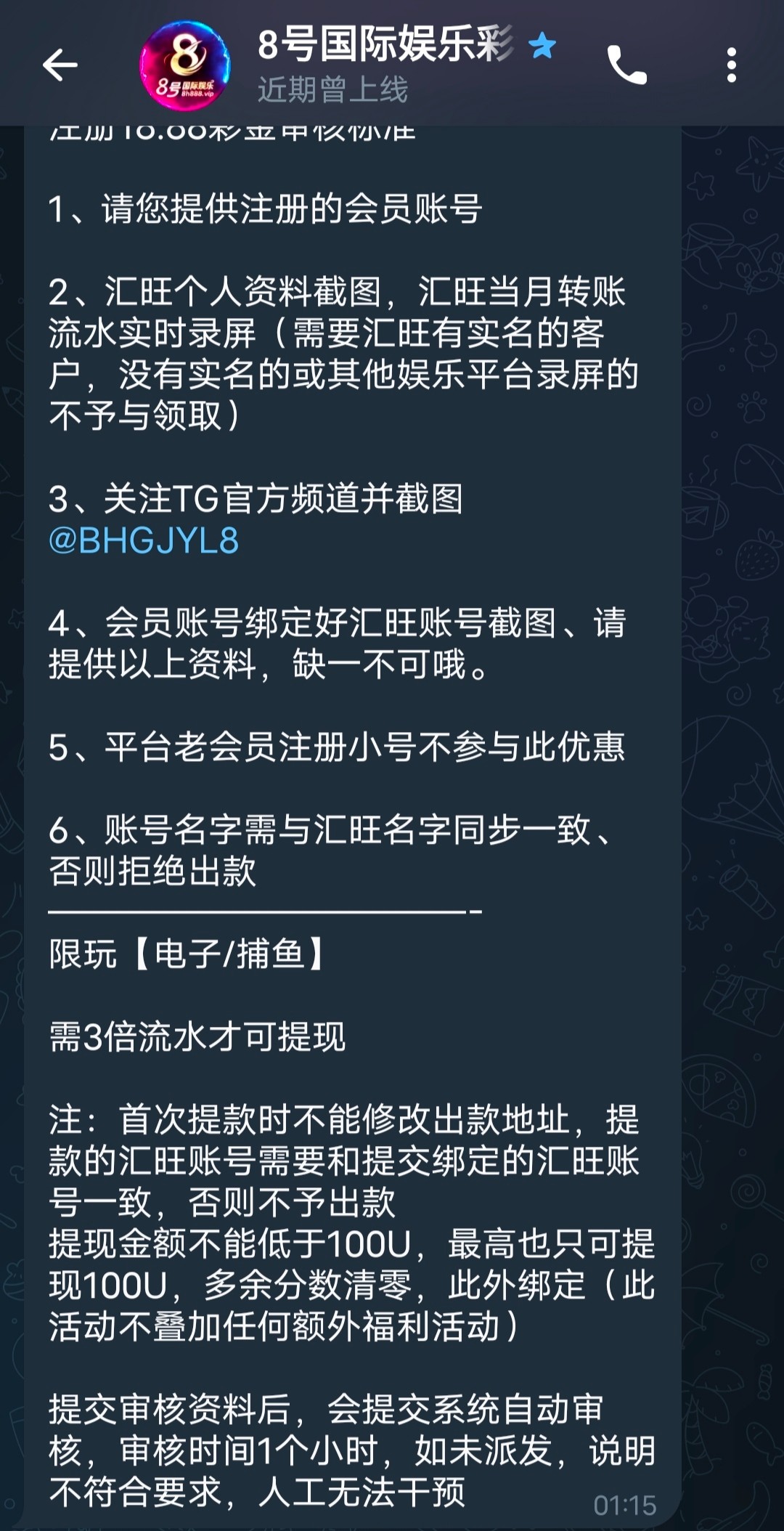
Task: Start a voice call
Action: pos(626,65)
